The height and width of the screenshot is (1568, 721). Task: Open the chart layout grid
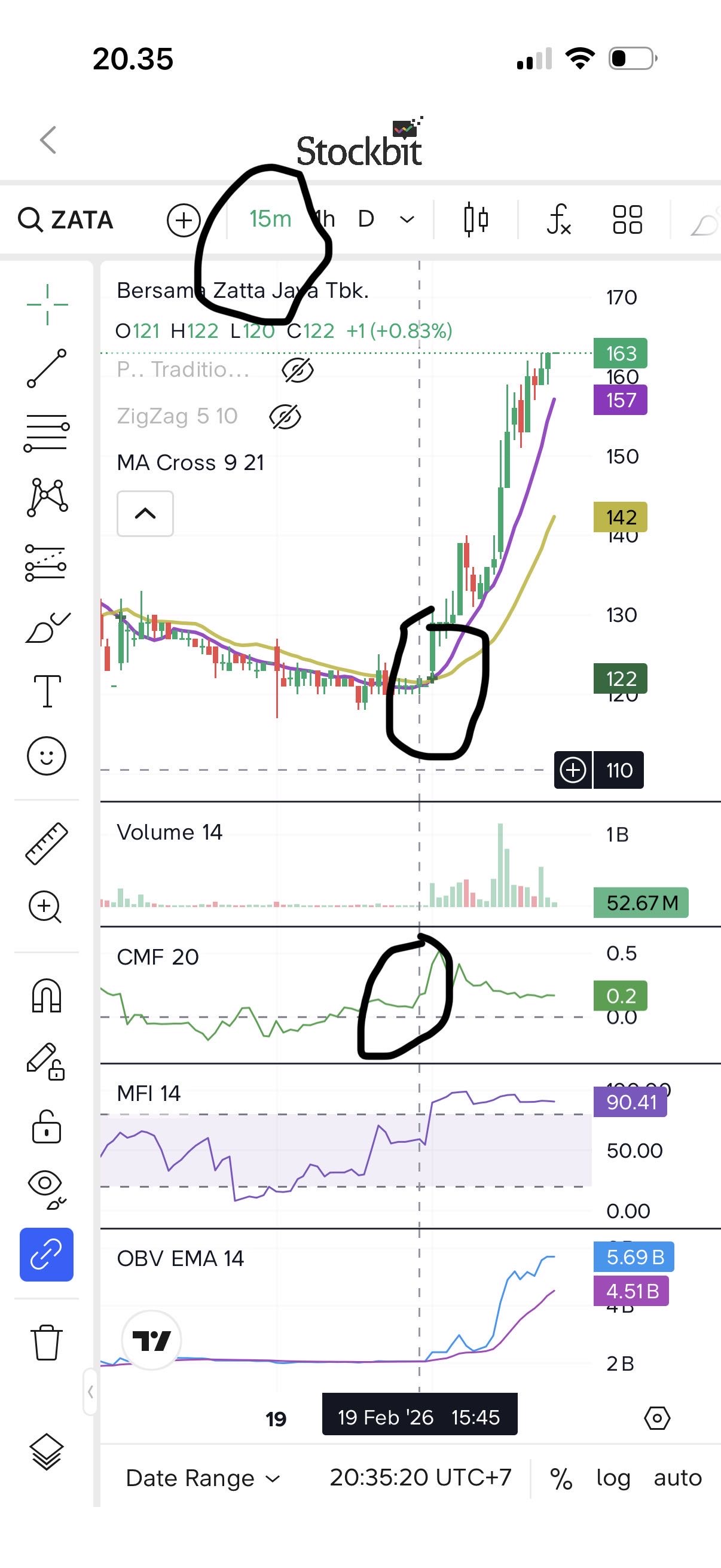click(627, 219)
